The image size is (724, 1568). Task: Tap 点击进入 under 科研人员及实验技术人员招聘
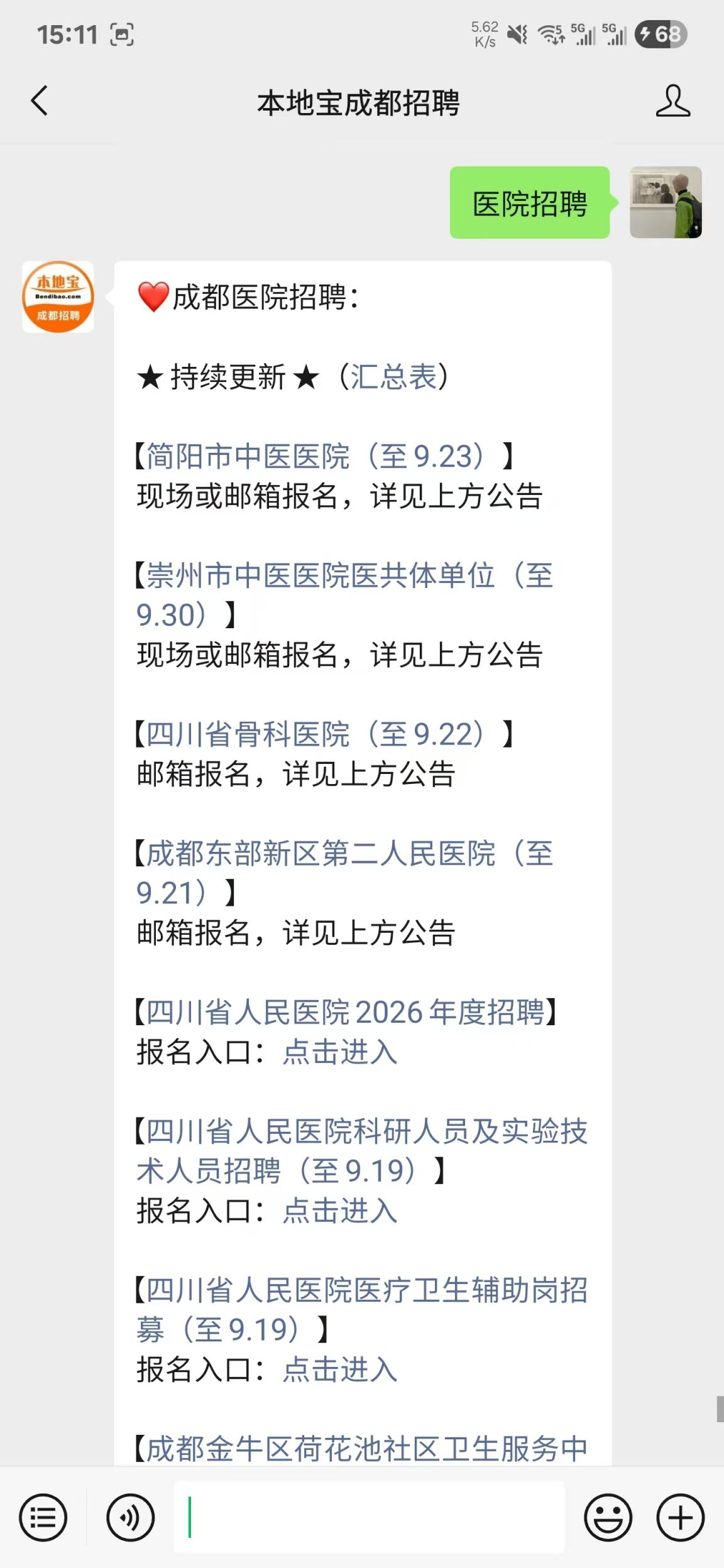tap(340, 1211)
